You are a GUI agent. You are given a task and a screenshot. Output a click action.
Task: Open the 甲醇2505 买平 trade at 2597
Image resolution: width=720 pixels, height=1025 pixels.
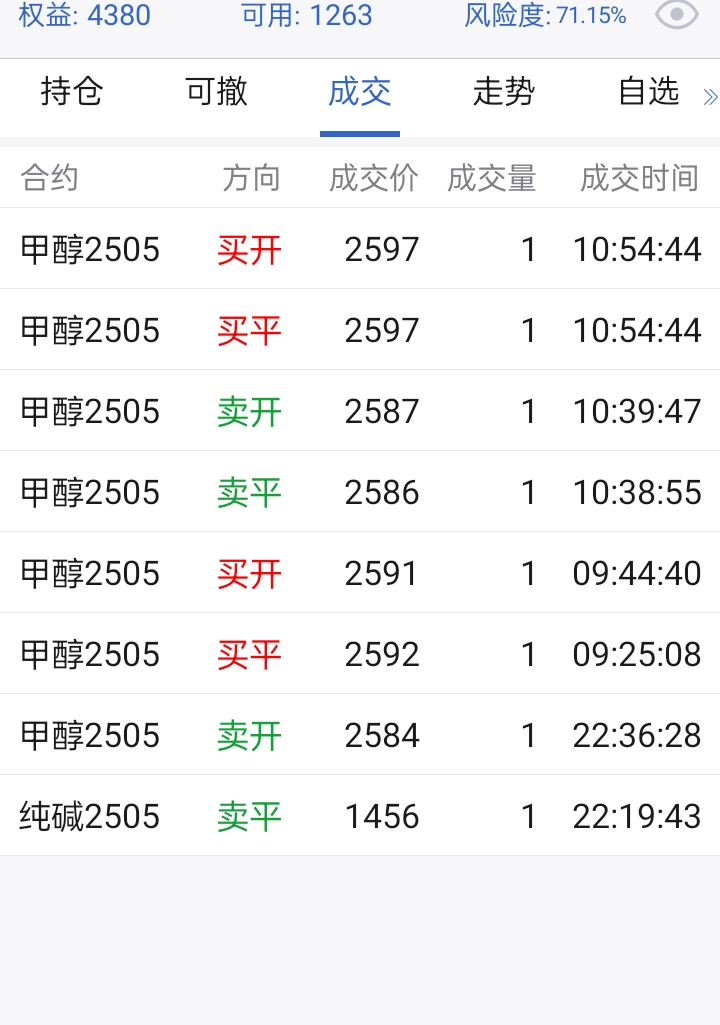pyautogui.click(x=360, y=330)
